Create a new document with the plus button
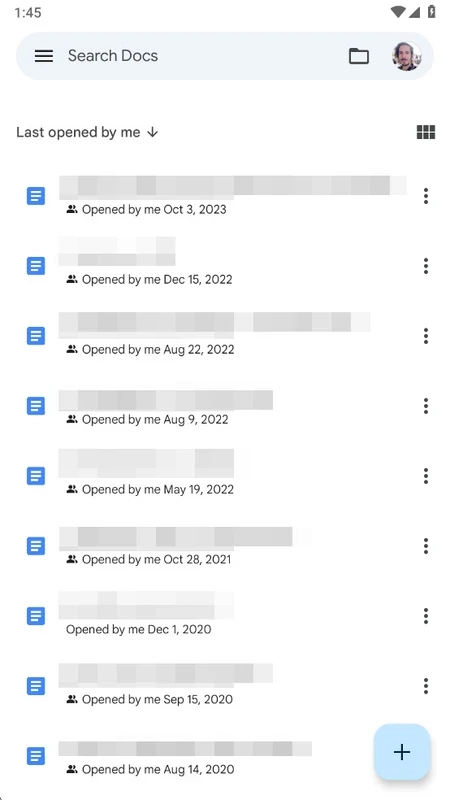This screenshot has width=450, height=800. 402,752
